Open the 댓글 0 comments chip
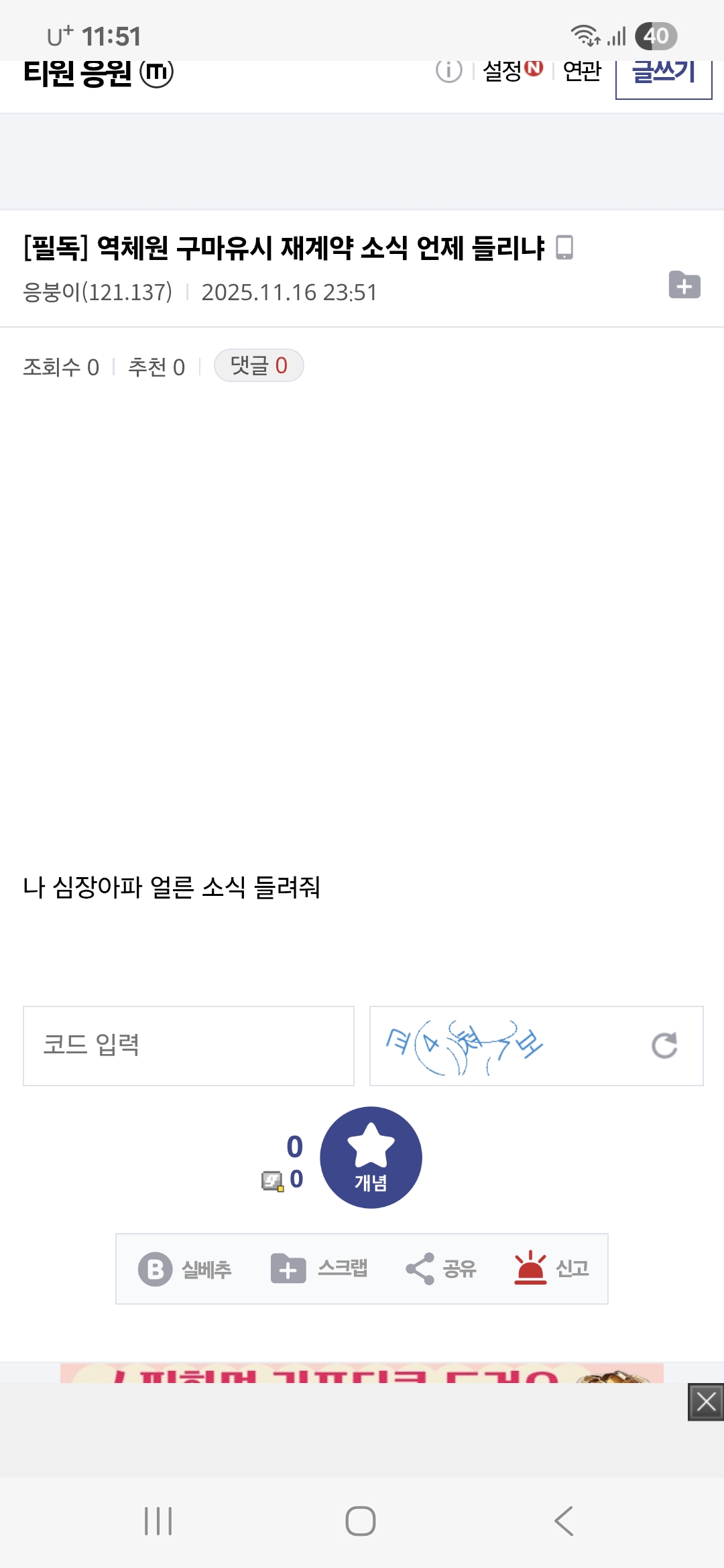The width and height of the screenshot is (724, 1568). click(259, 366)
